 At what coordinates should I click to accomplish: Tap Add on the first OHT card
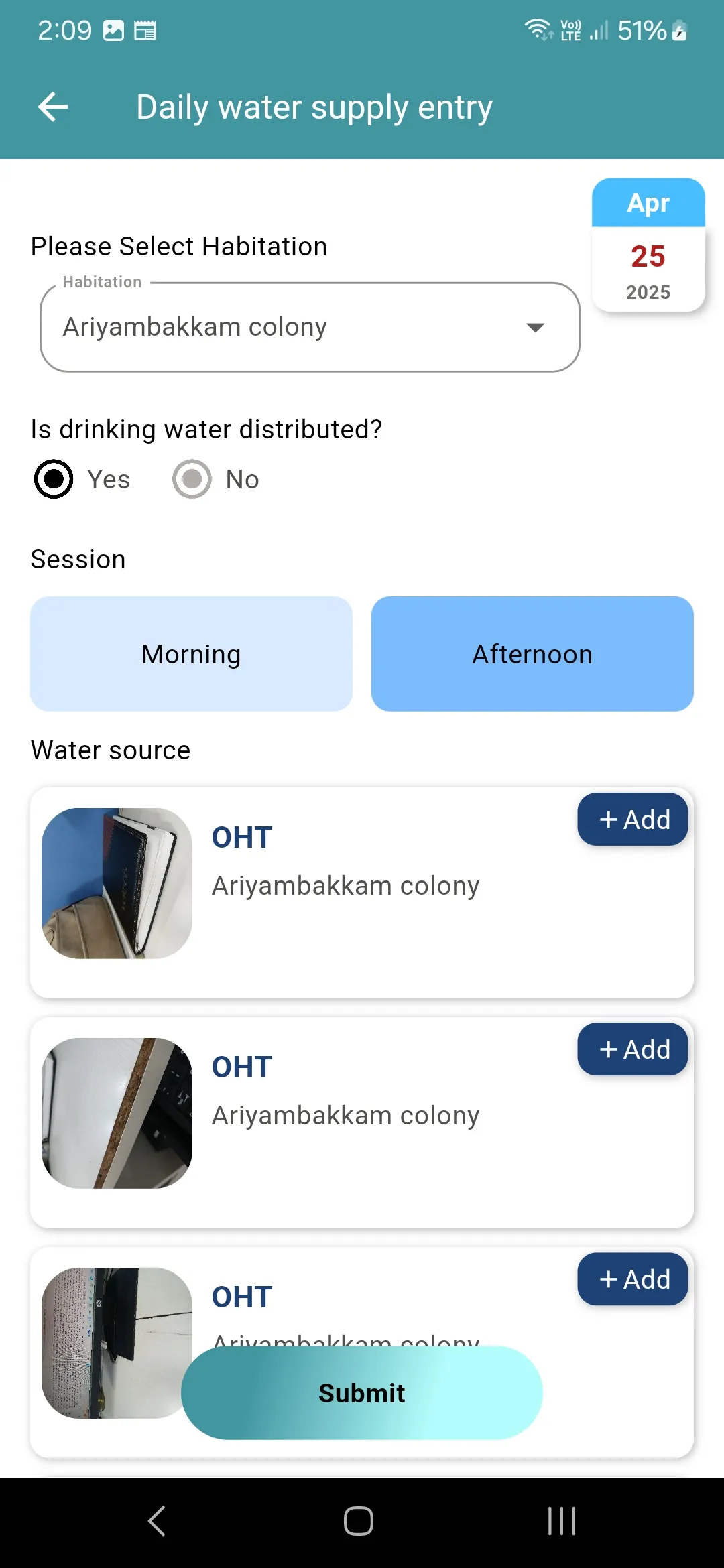point(631,819)
